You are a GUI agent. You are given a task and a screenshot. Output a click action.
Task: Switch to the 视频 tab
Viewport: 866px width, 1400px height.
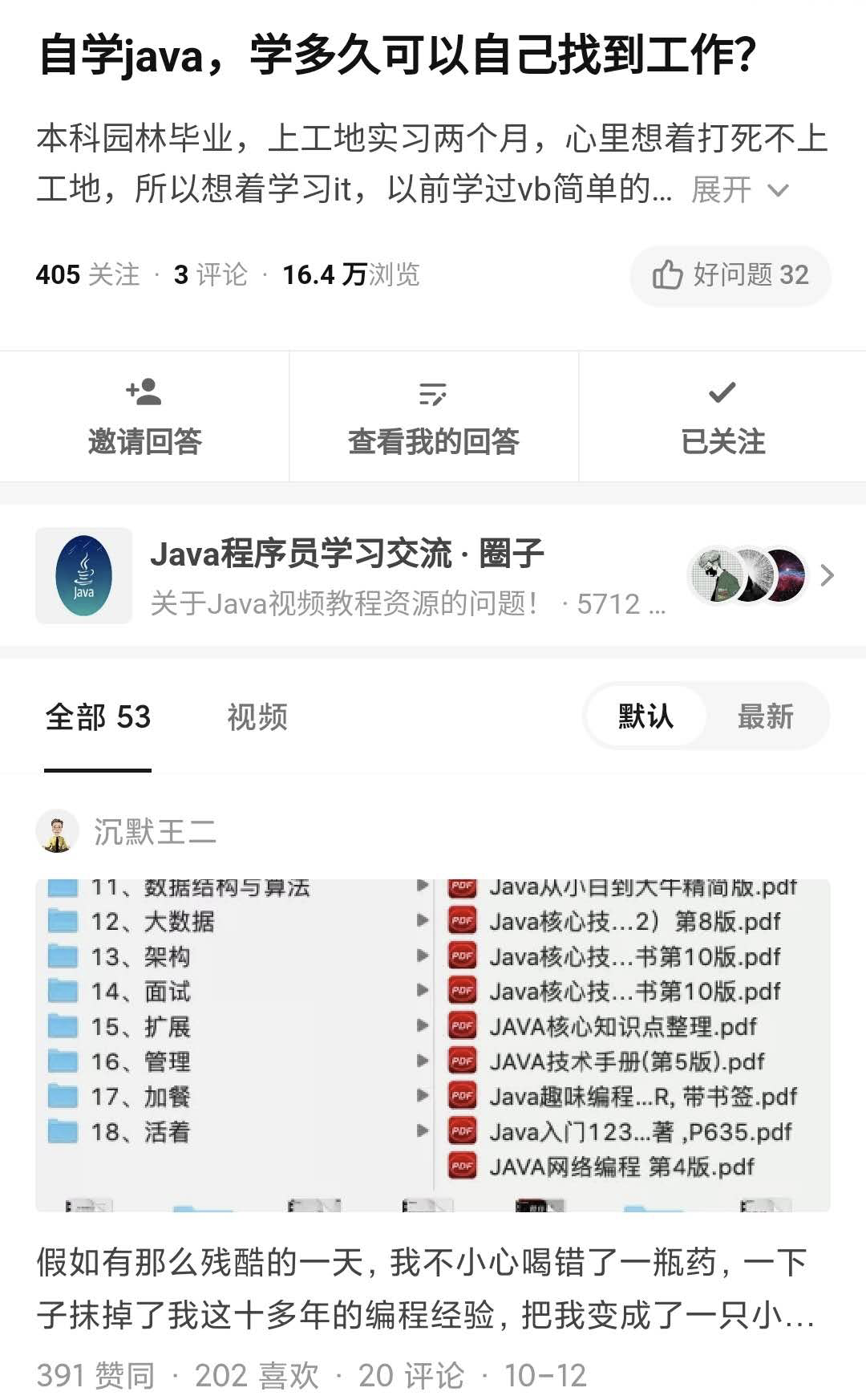(257, 716)
